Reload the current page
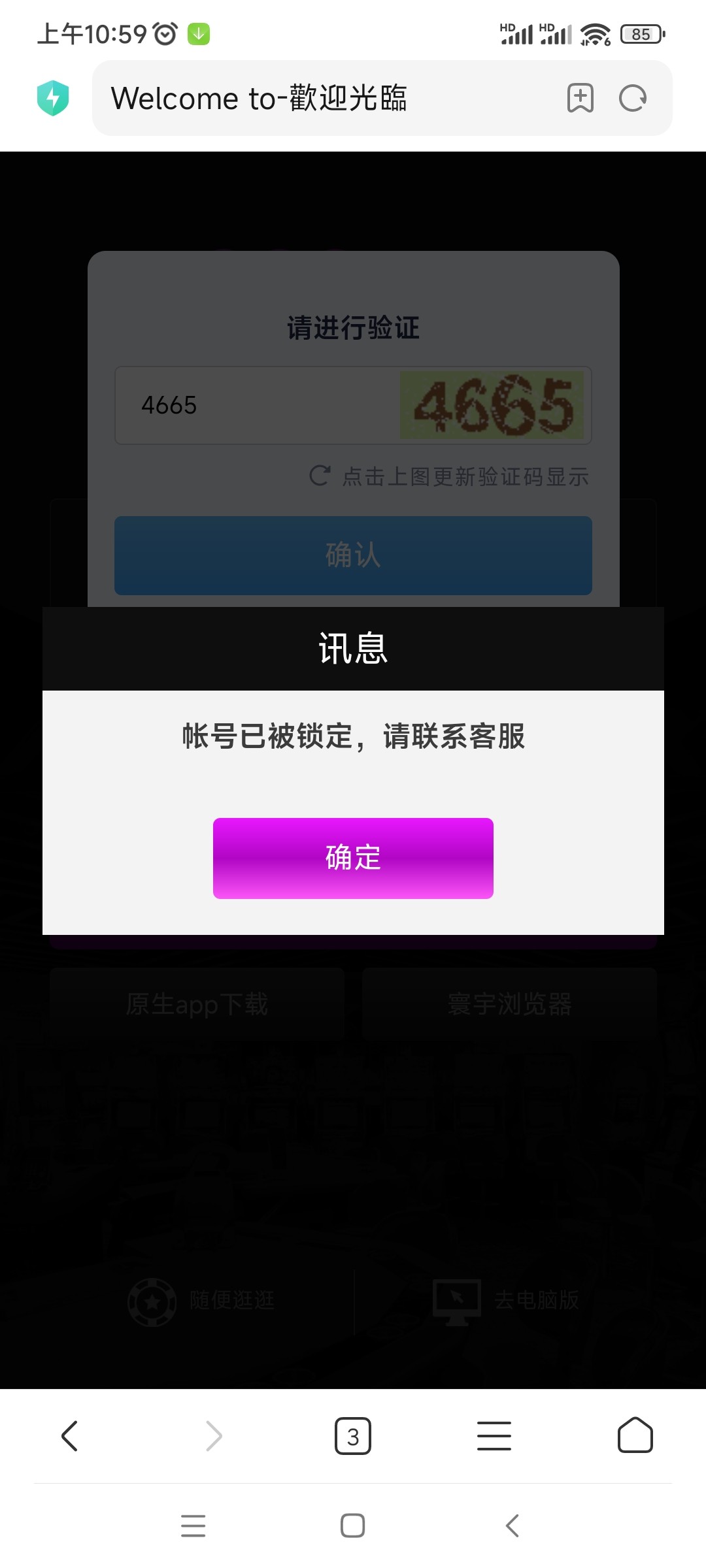This screenshot has height=1568, width=706. (x=632, y=99)
